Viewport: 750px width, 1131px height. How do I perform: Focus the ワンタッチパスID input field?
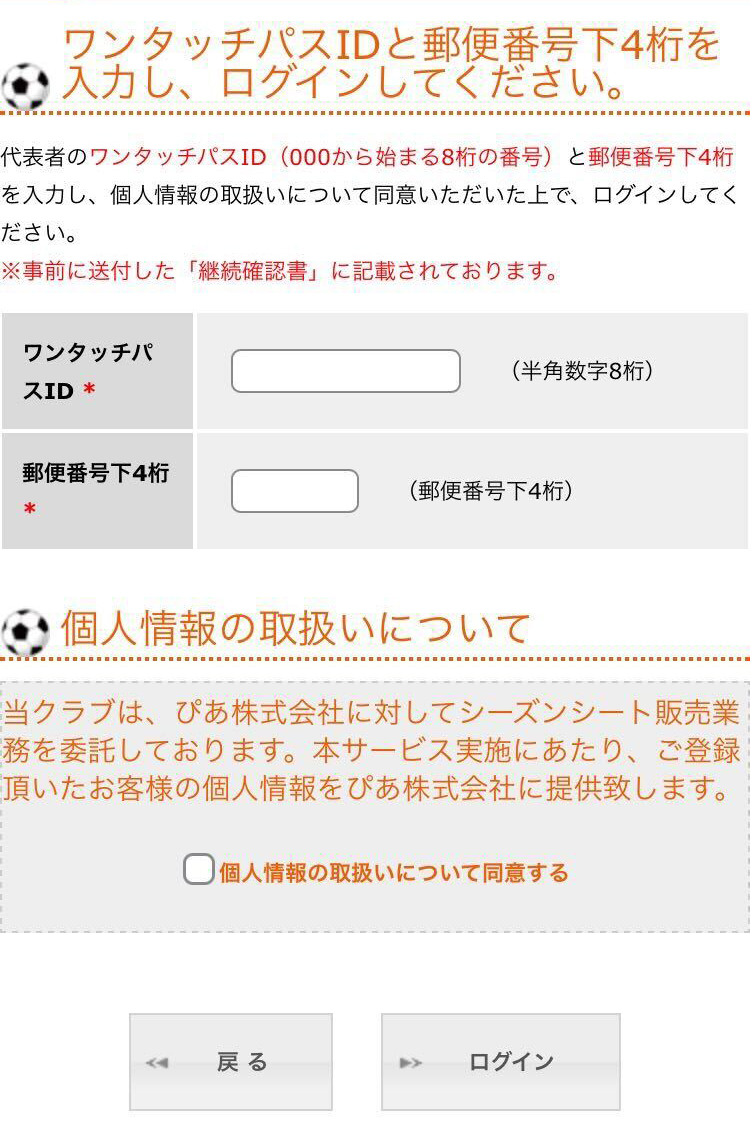point(345,371)
